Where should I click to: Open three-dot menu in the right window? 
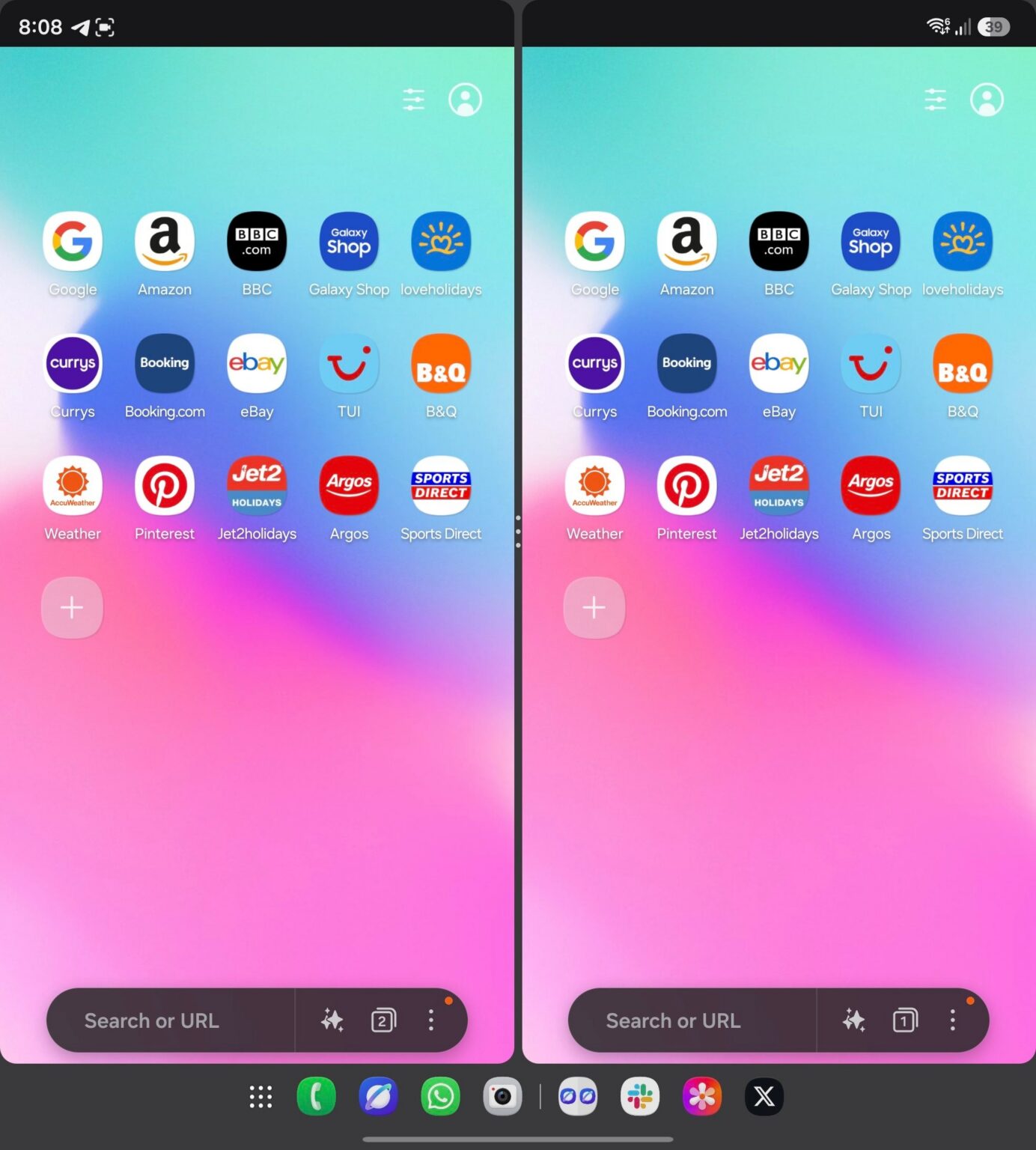952,1020
